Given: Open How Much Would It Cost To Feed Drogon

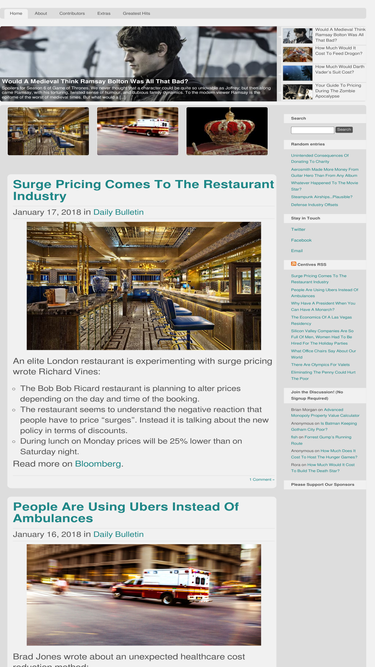Looking at the screenshot, I should tap(338, 51).
